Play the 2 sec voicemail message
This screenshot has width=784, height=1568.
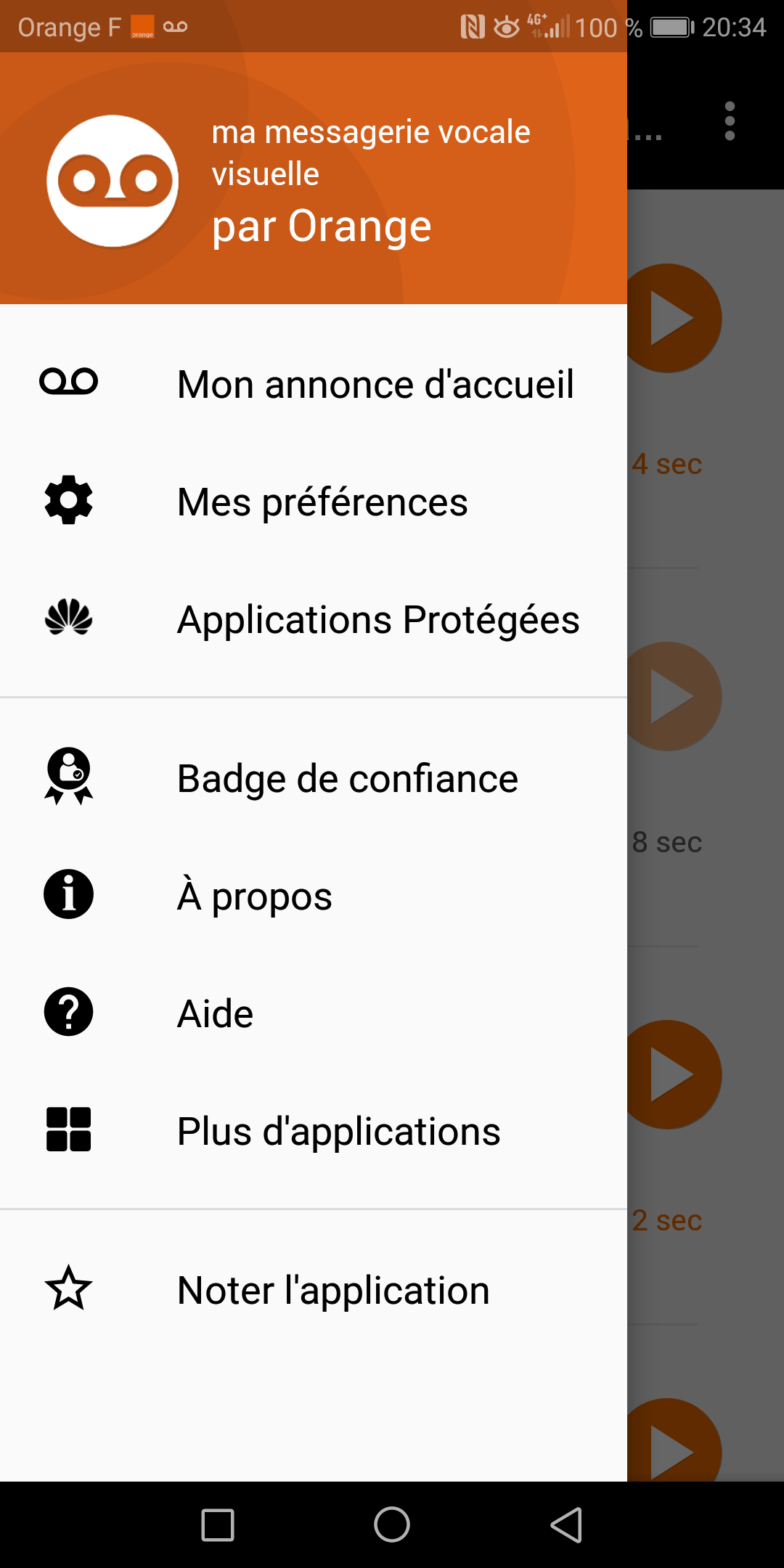pyautogui.click(x=674, y=1075)
